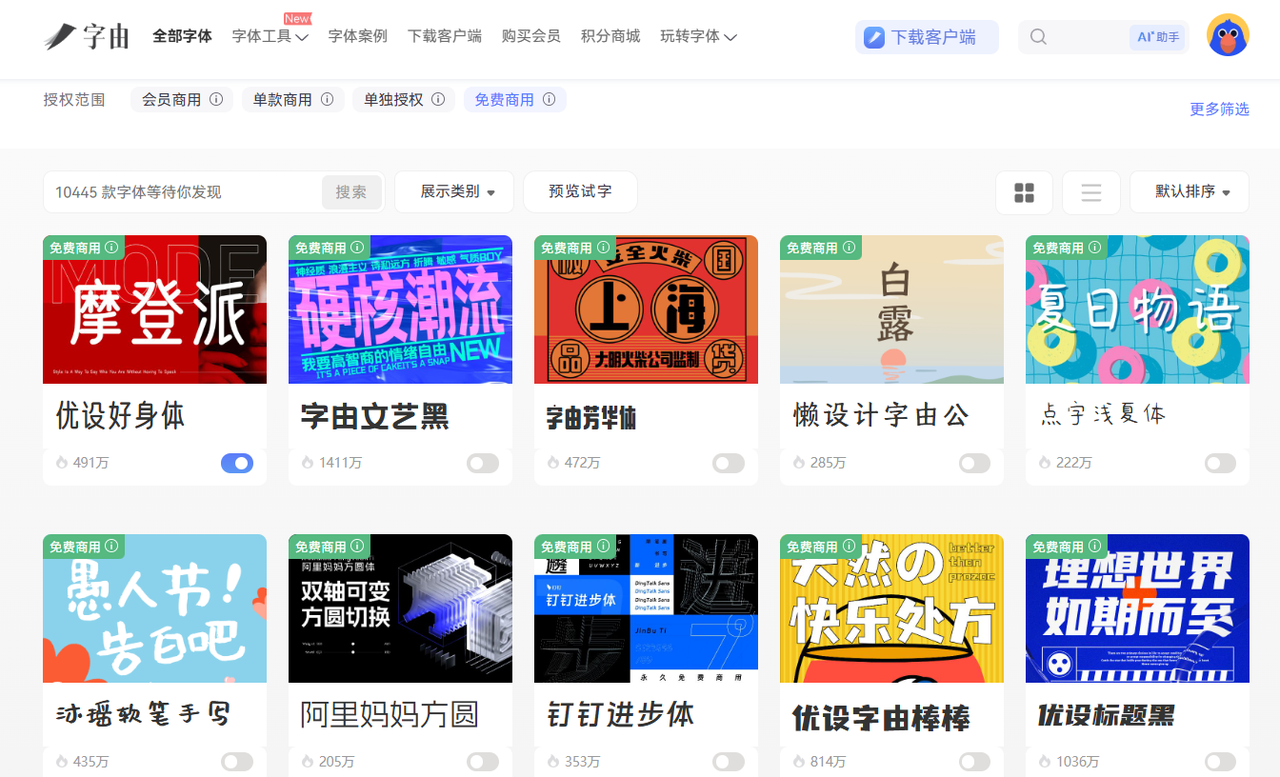Click 更多筛选 for more filters
The height and width of the screenshot is (777, 1280).
[x=1219, y=109]
